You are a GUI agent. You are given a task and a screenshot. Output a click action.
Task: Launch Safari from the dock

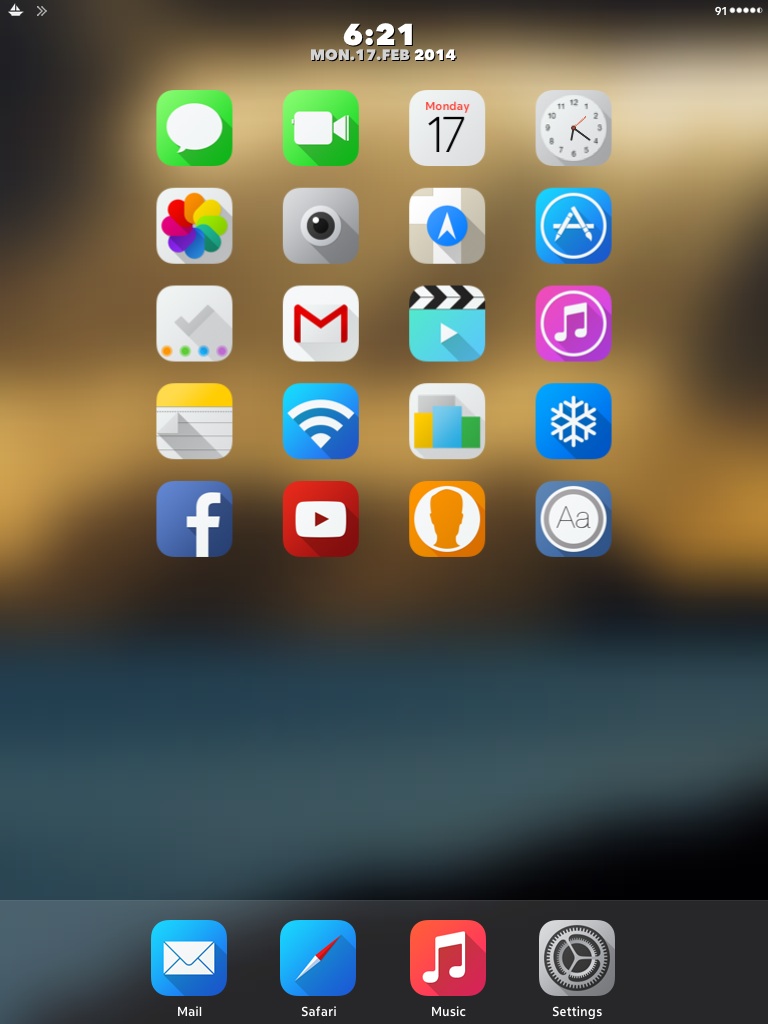click(x=318, y=958)
